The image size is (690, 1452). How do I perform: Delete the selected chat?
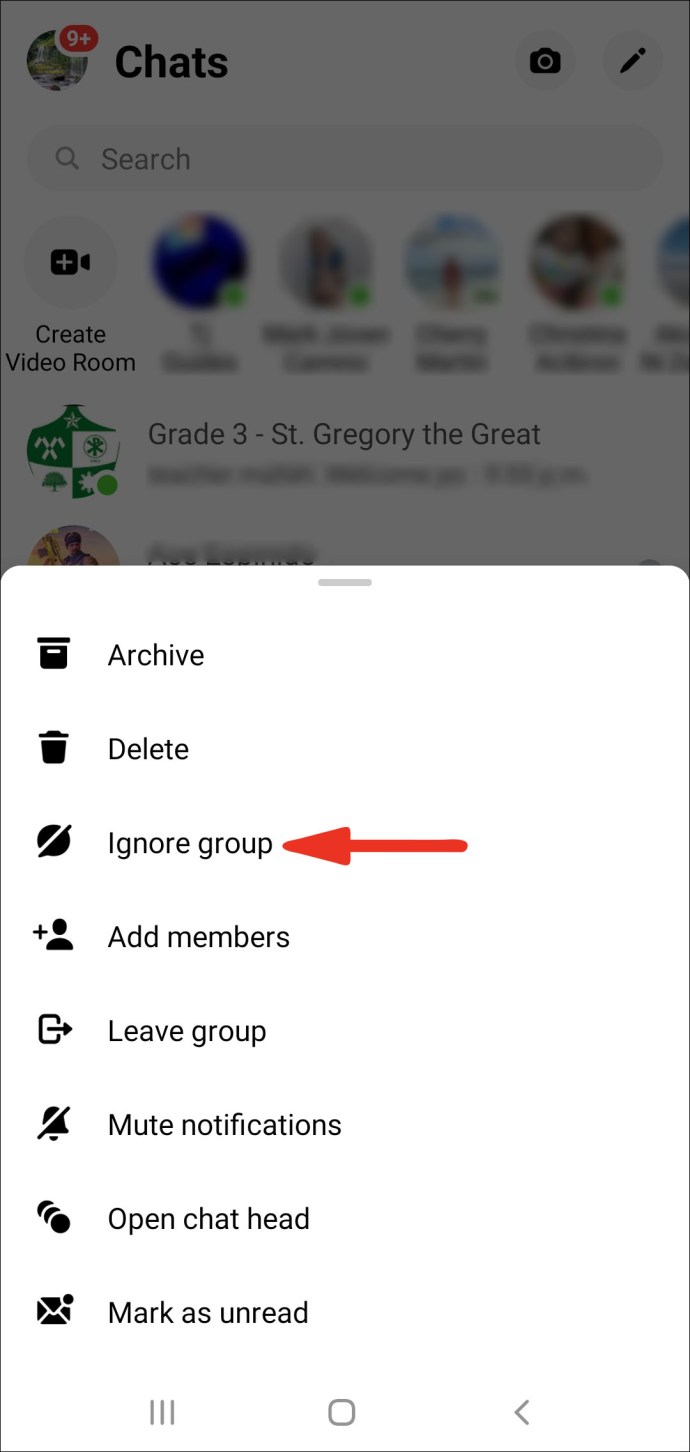(148, 749)
